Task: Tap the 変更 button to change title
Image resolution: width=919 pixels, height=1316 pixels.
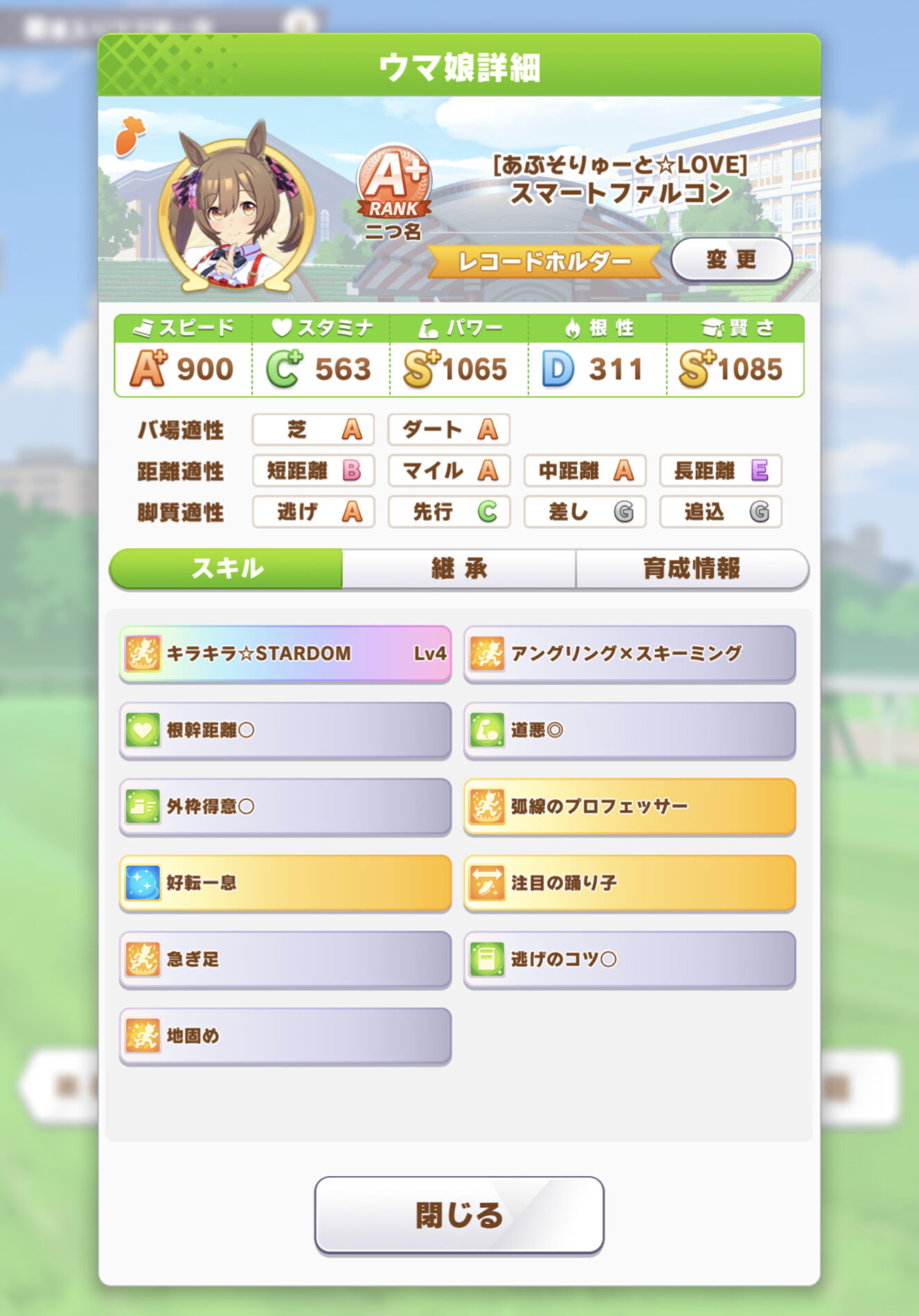Action: tap(731, 260)
